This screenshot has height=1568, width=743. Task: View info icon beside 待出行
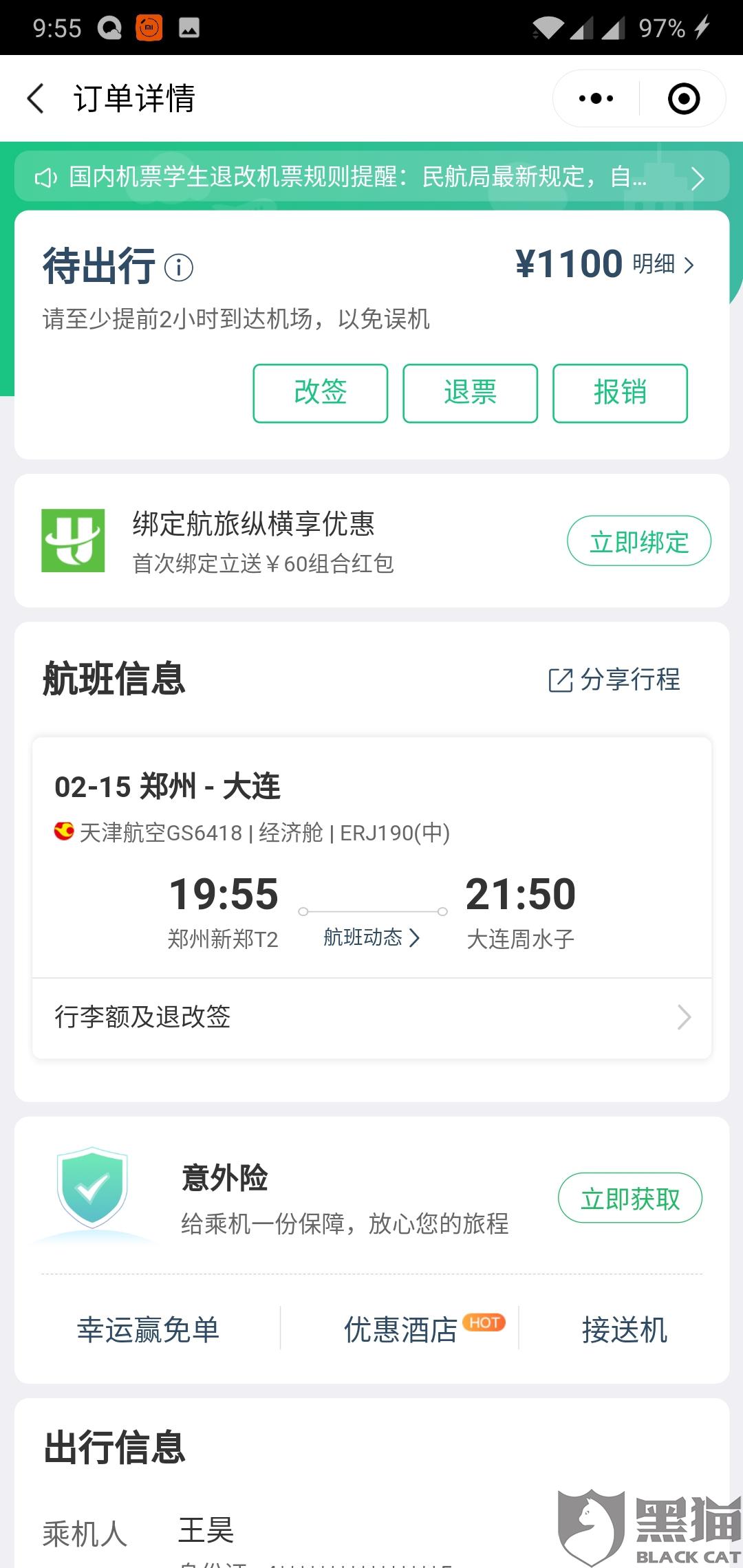(179, 267)
